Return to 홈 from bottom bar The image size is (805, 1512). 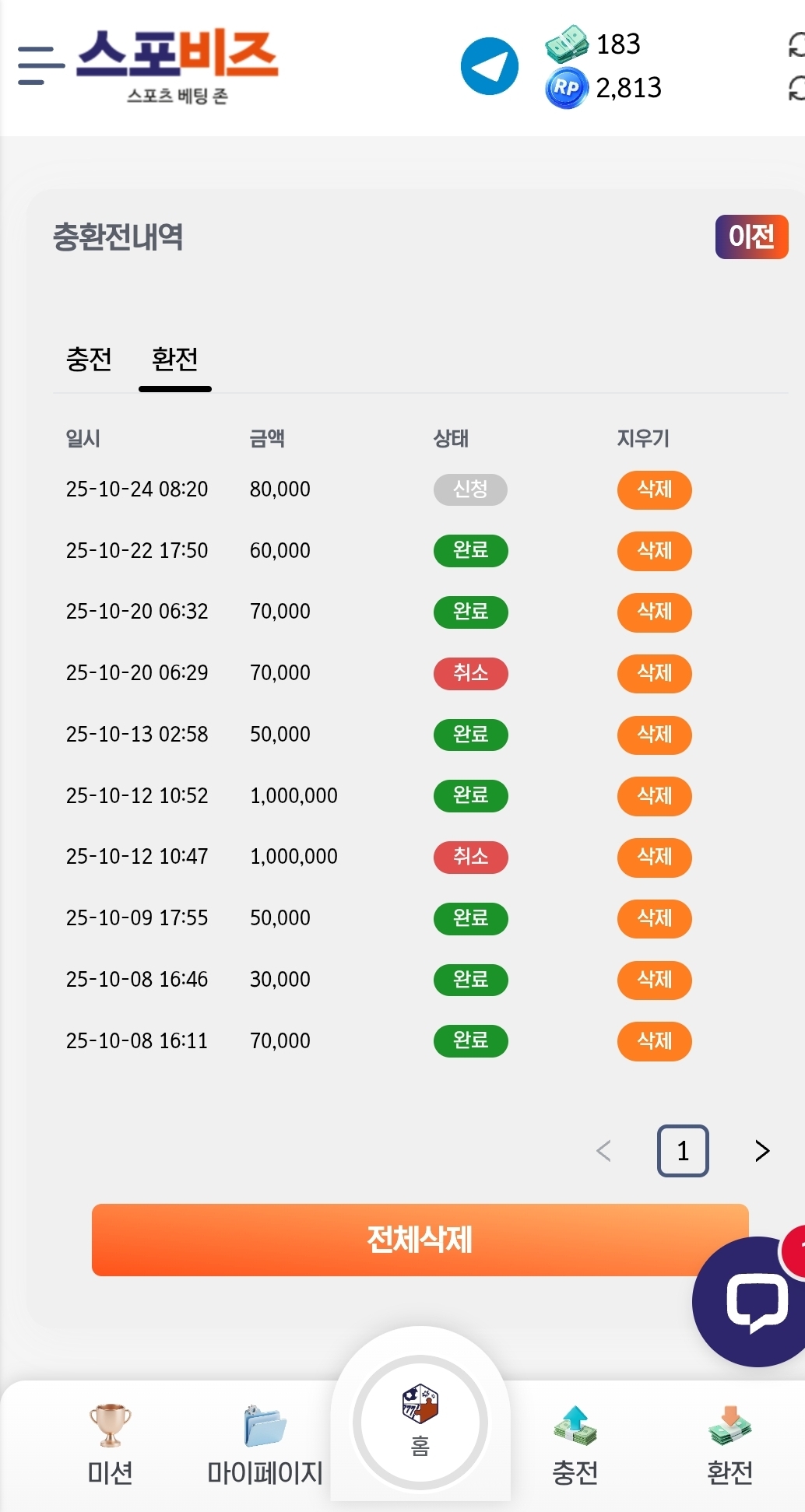(x=420, y=1423)
